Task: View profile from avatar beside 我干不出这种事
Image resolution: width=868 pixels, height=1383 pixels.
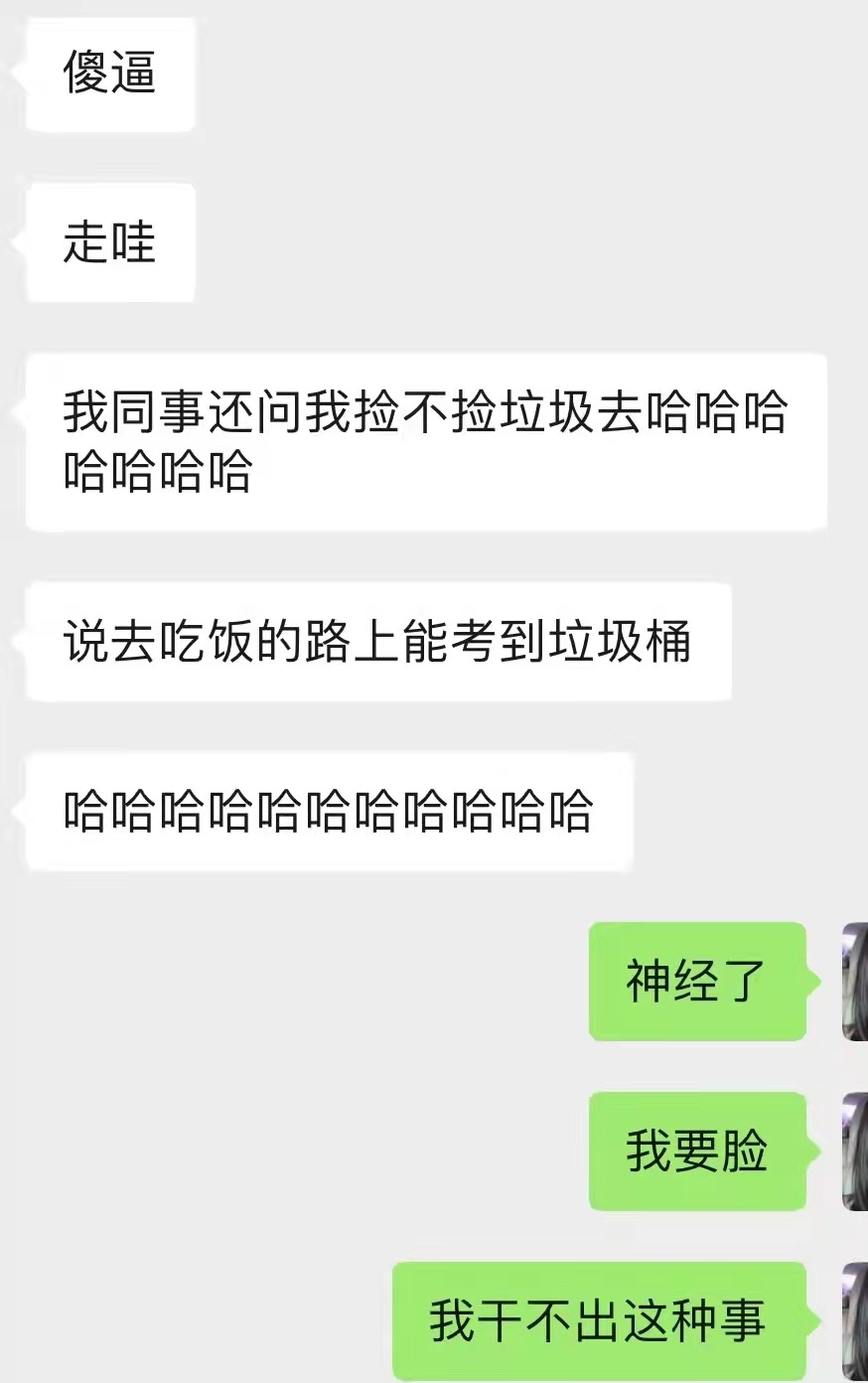Action: tap(855, 1321)
